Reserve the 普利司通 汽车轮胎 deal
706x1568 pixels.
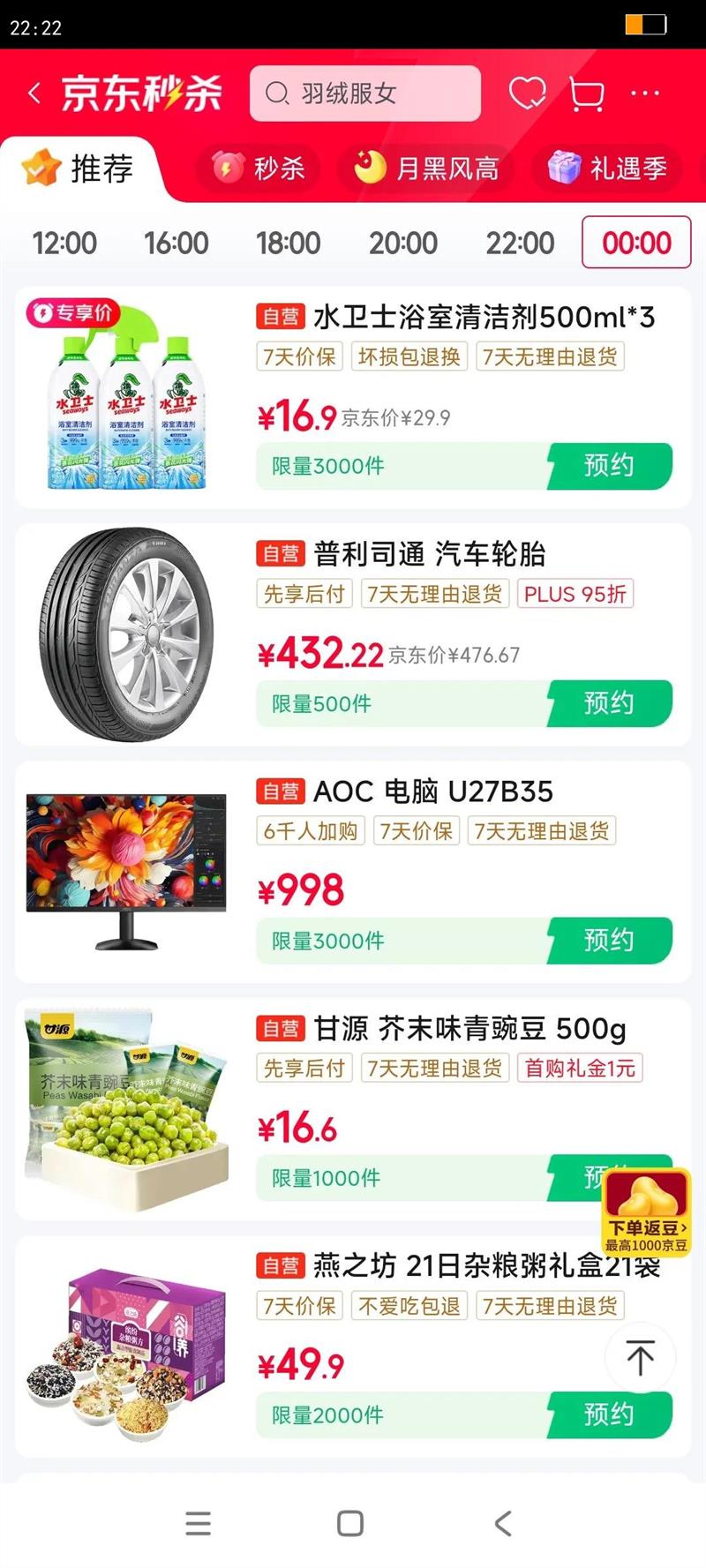click(609, 703)
